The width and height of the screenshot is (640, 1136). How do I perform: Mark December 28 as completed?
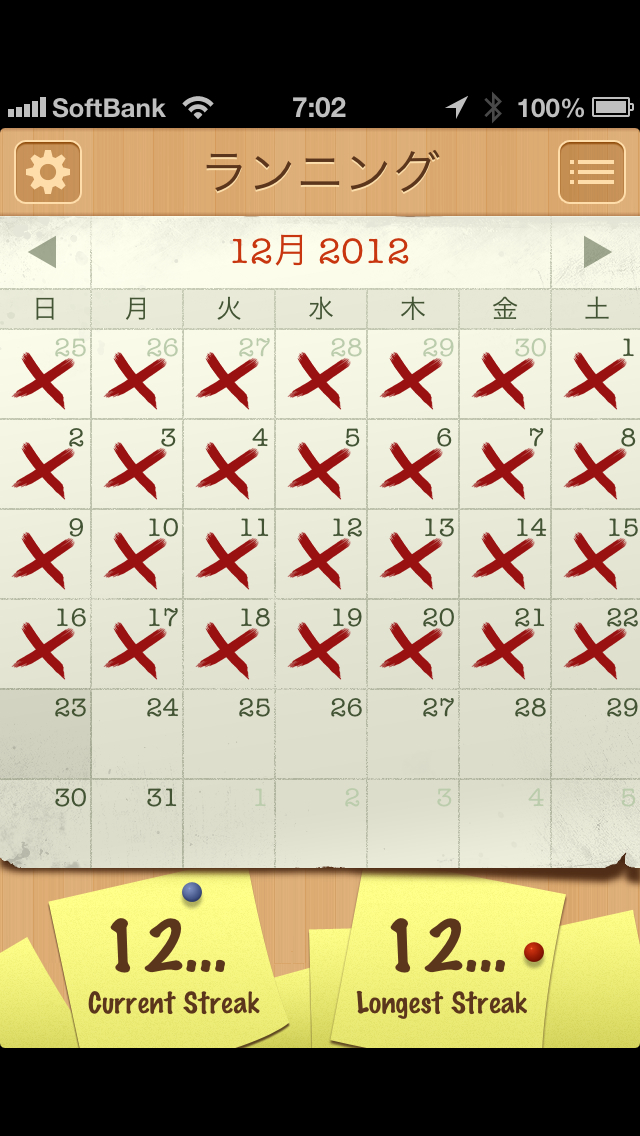click(505, 734)
